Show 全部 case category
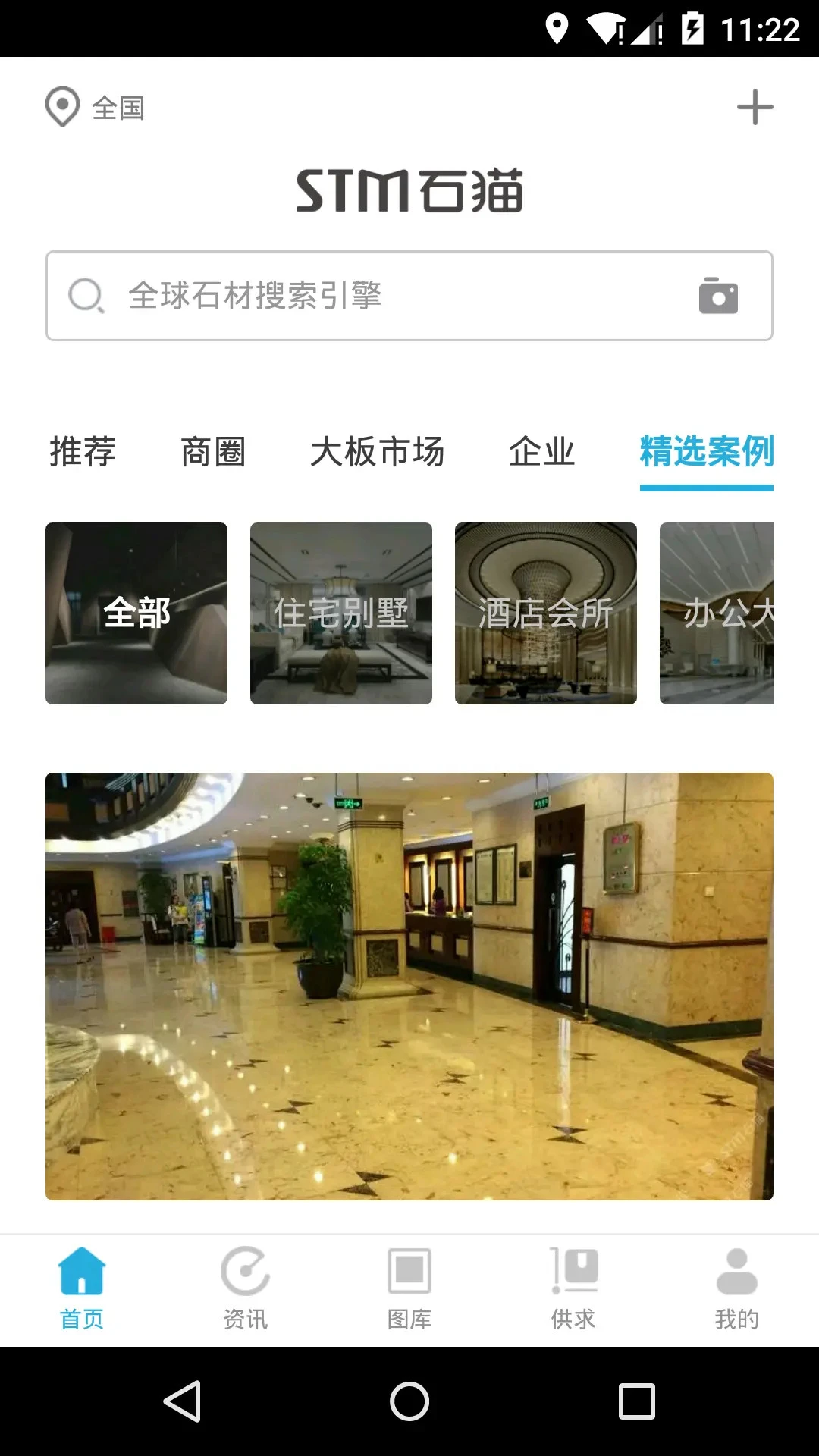This screenshot has width=819, height=1456. coord(136,613)
